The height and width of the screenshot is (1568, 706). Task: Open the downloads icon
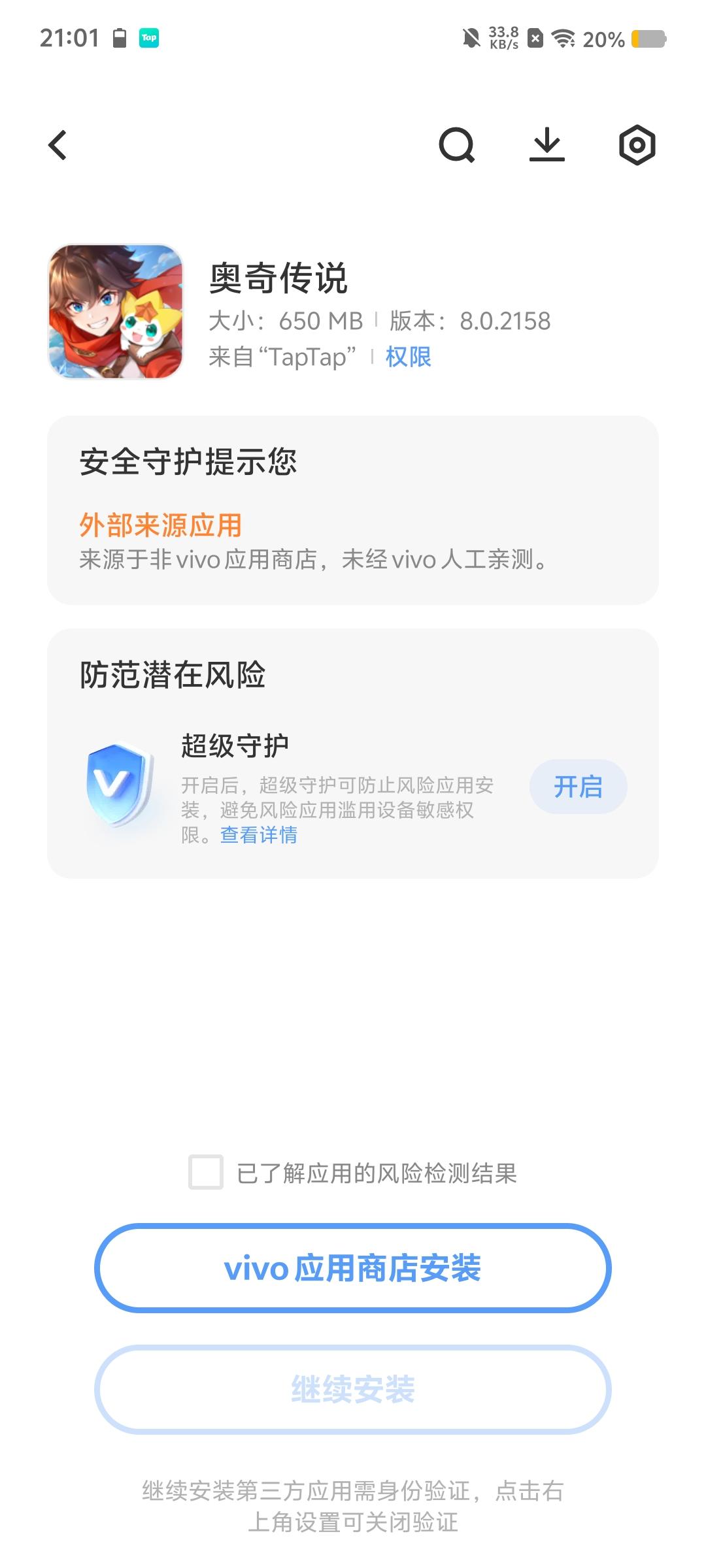(x=546, y=145)
